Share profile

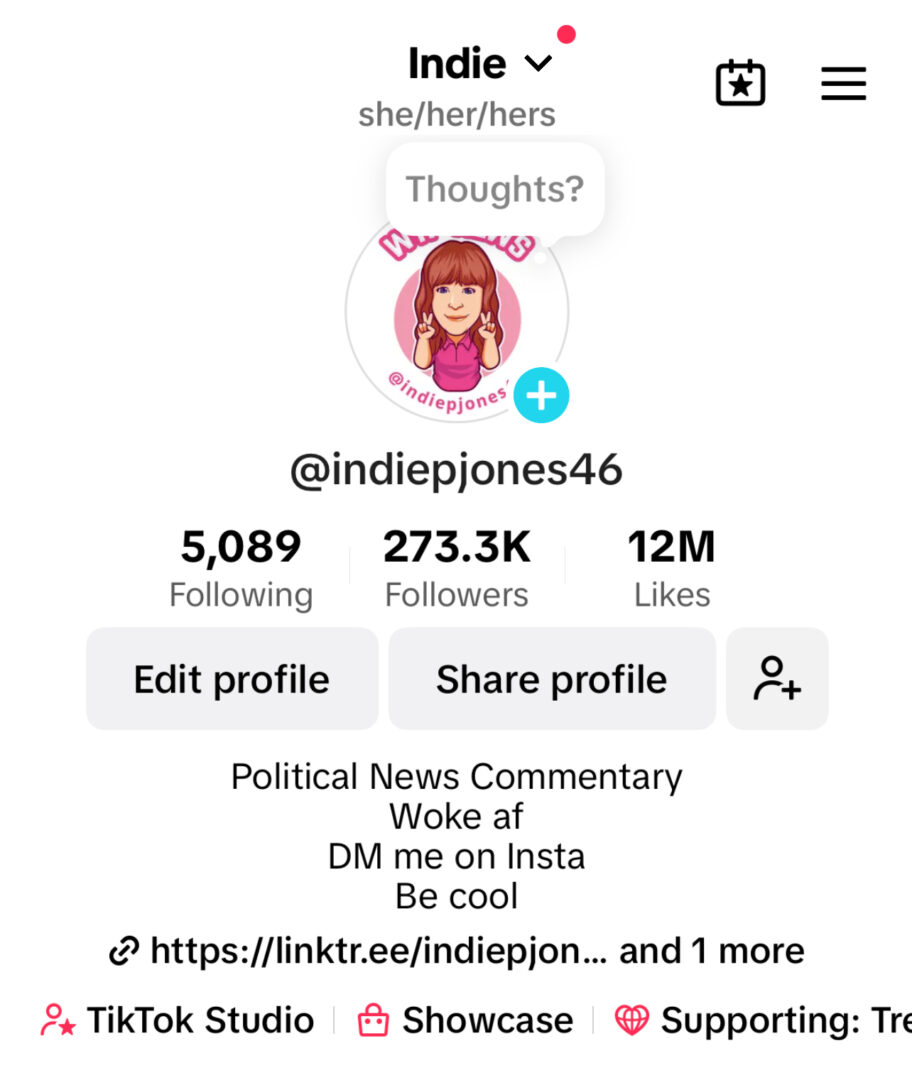[551, 679]
